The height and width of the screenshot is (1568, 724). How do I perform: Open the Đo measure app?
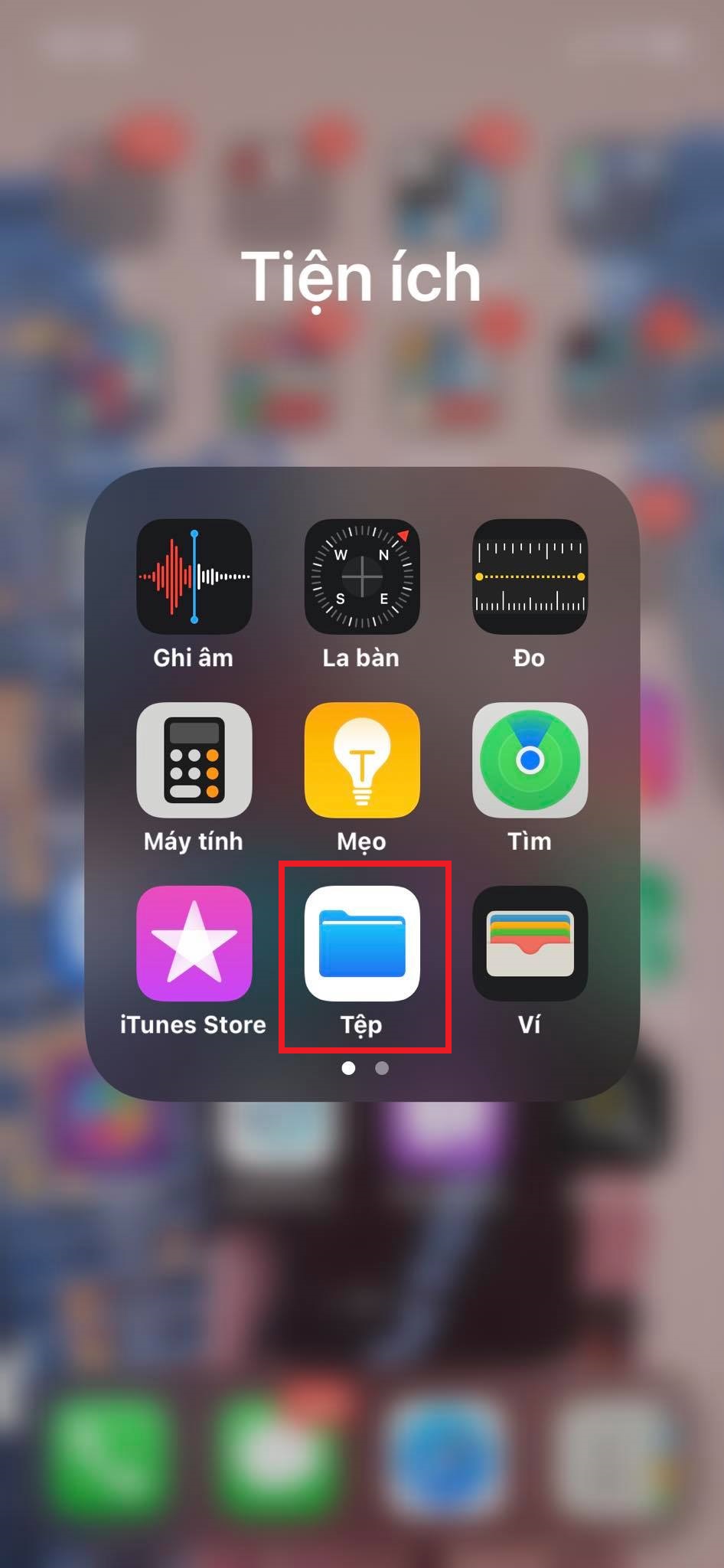point(530,577)
